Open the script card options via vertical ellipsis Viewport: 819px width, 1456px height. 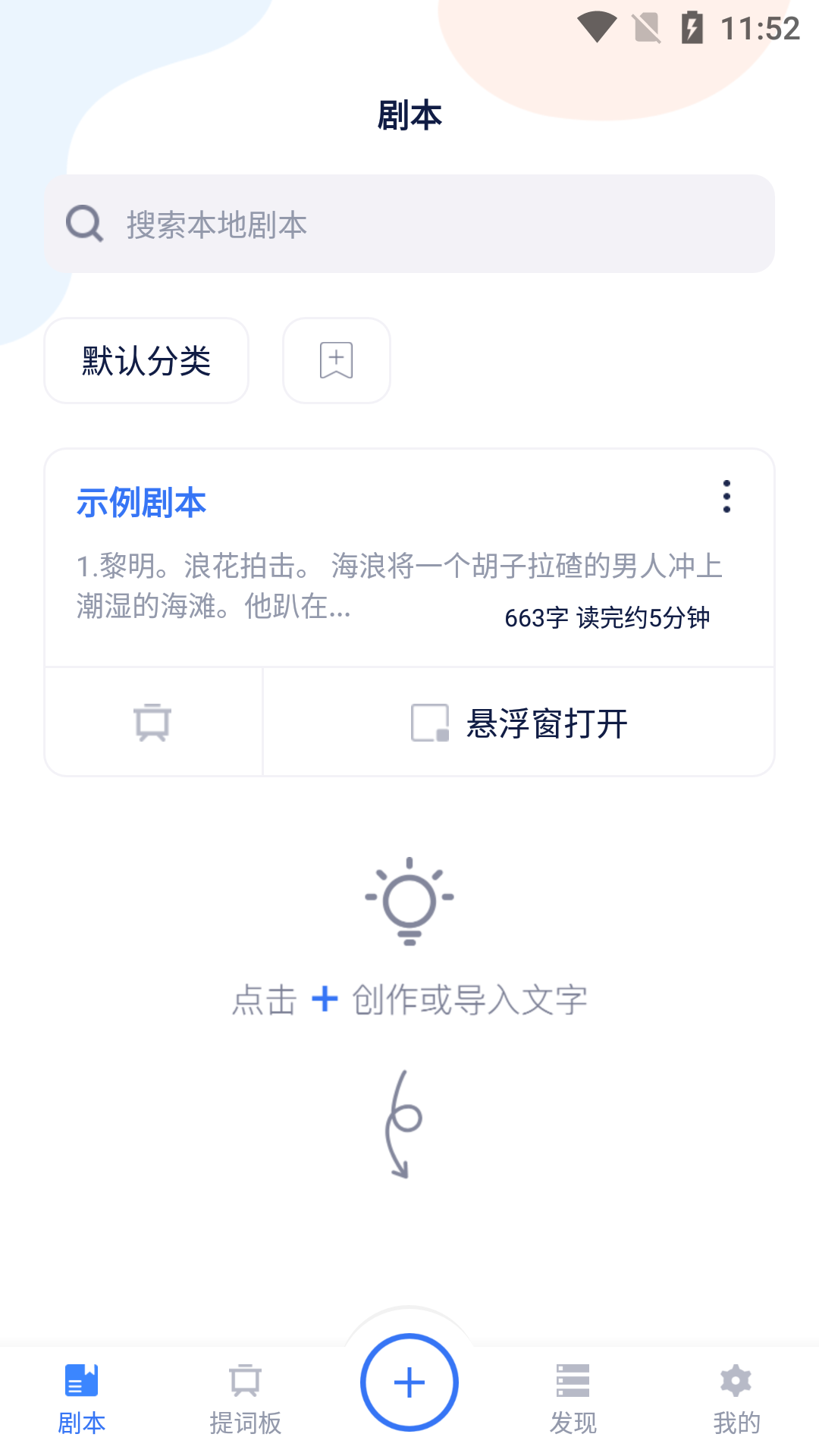(726, 497)
